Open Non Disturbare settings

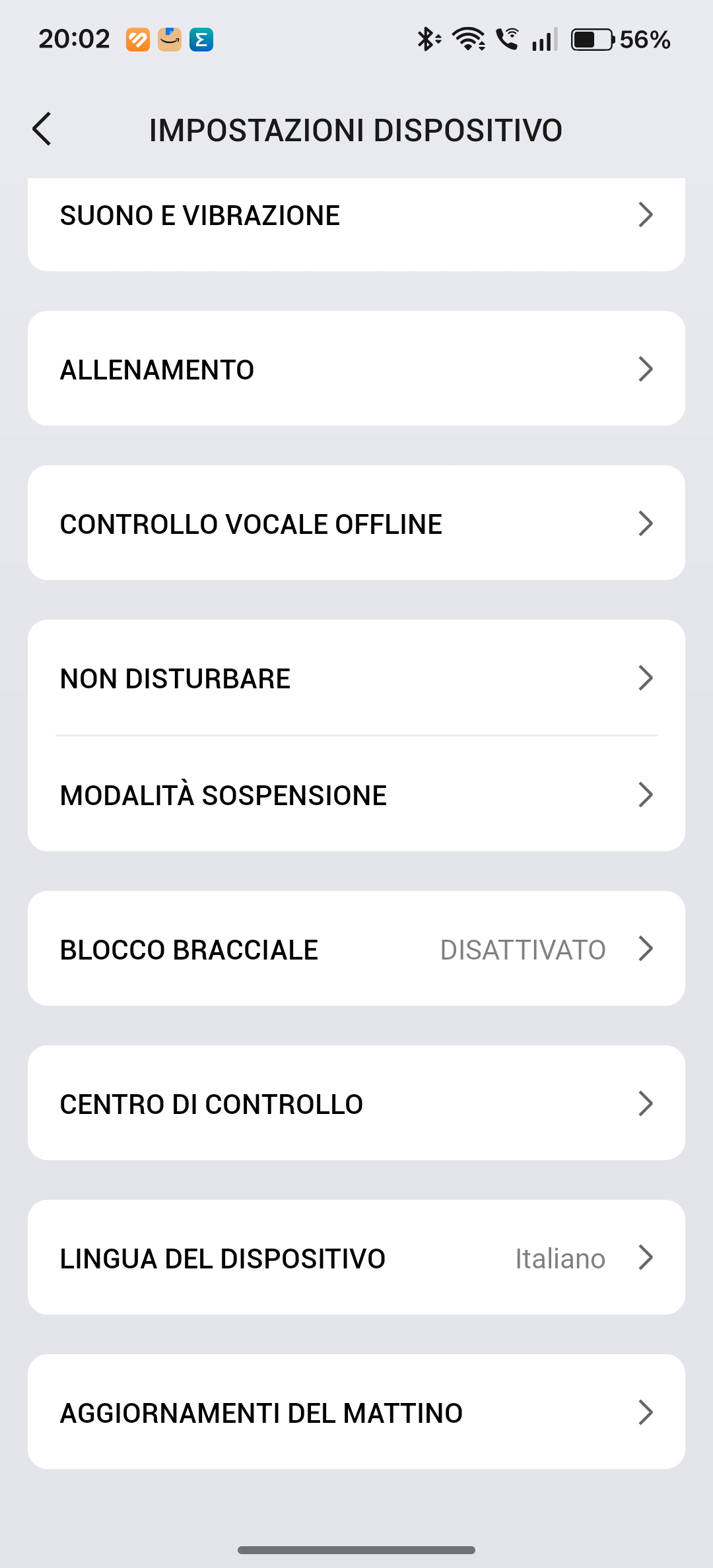[x=356, y=678]
